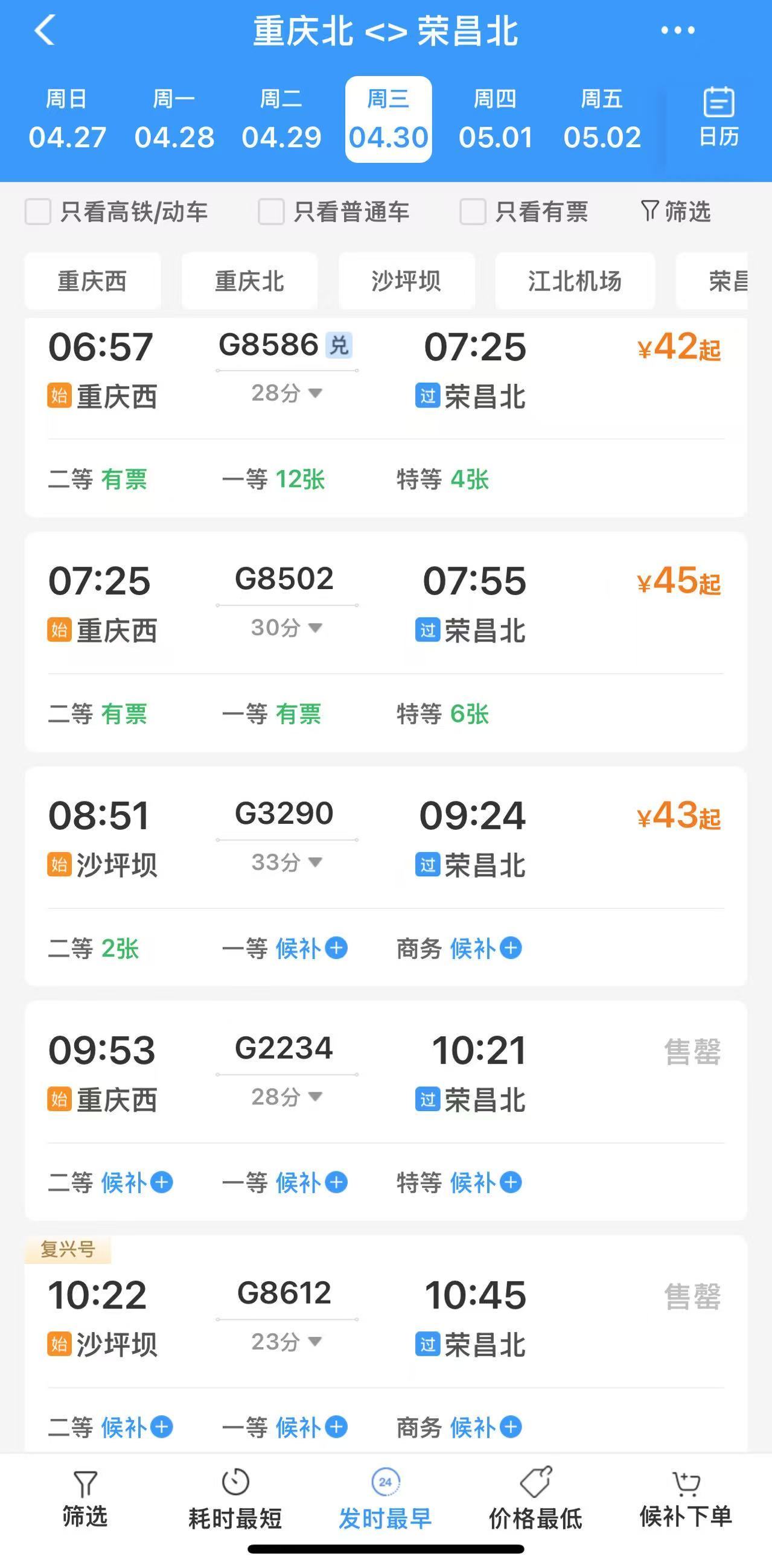Select the 沙坪坝 station chip
The image size is (772, 1568).
tap(407, 281)
